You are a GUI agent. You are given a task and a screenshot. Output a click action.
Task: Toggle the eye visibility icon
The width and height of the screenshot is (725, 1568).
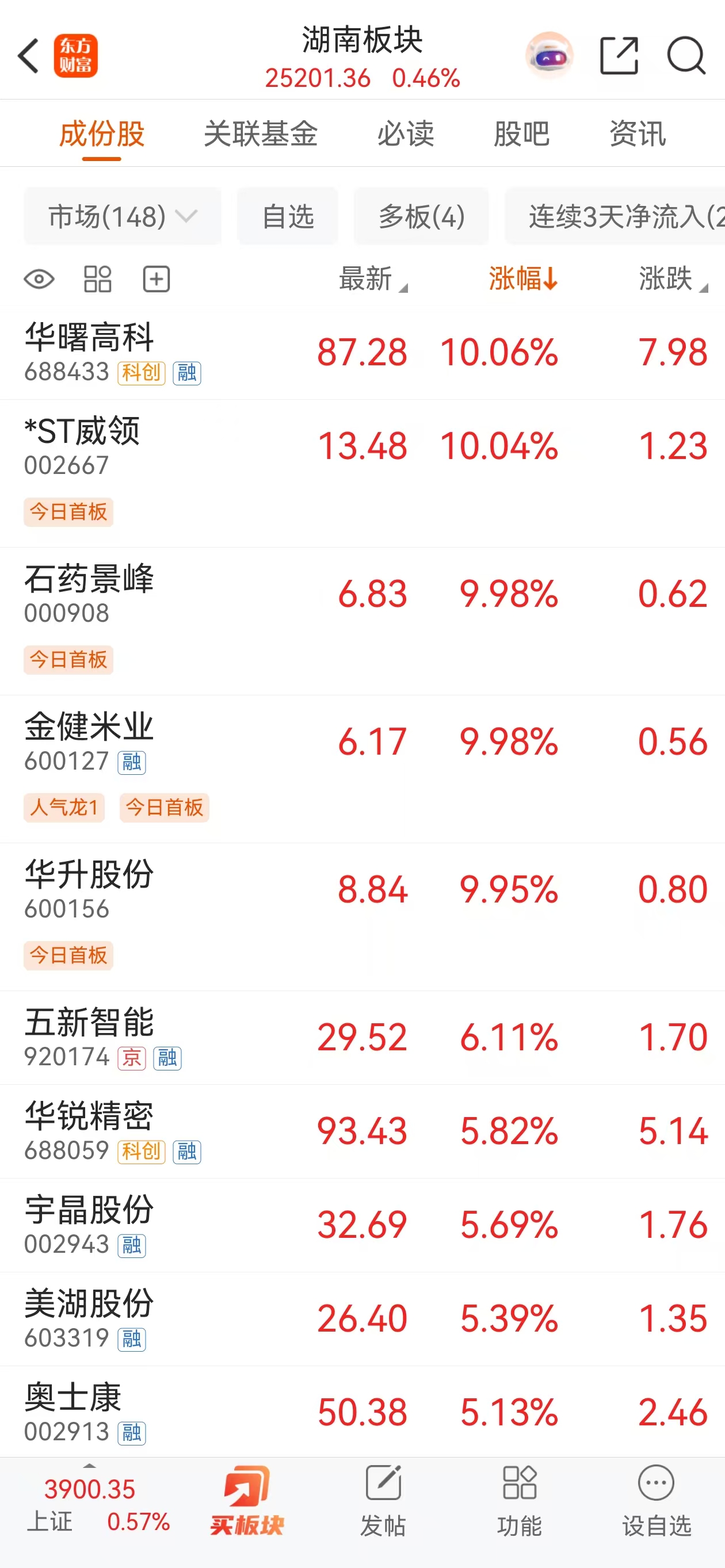click(39, 280)
